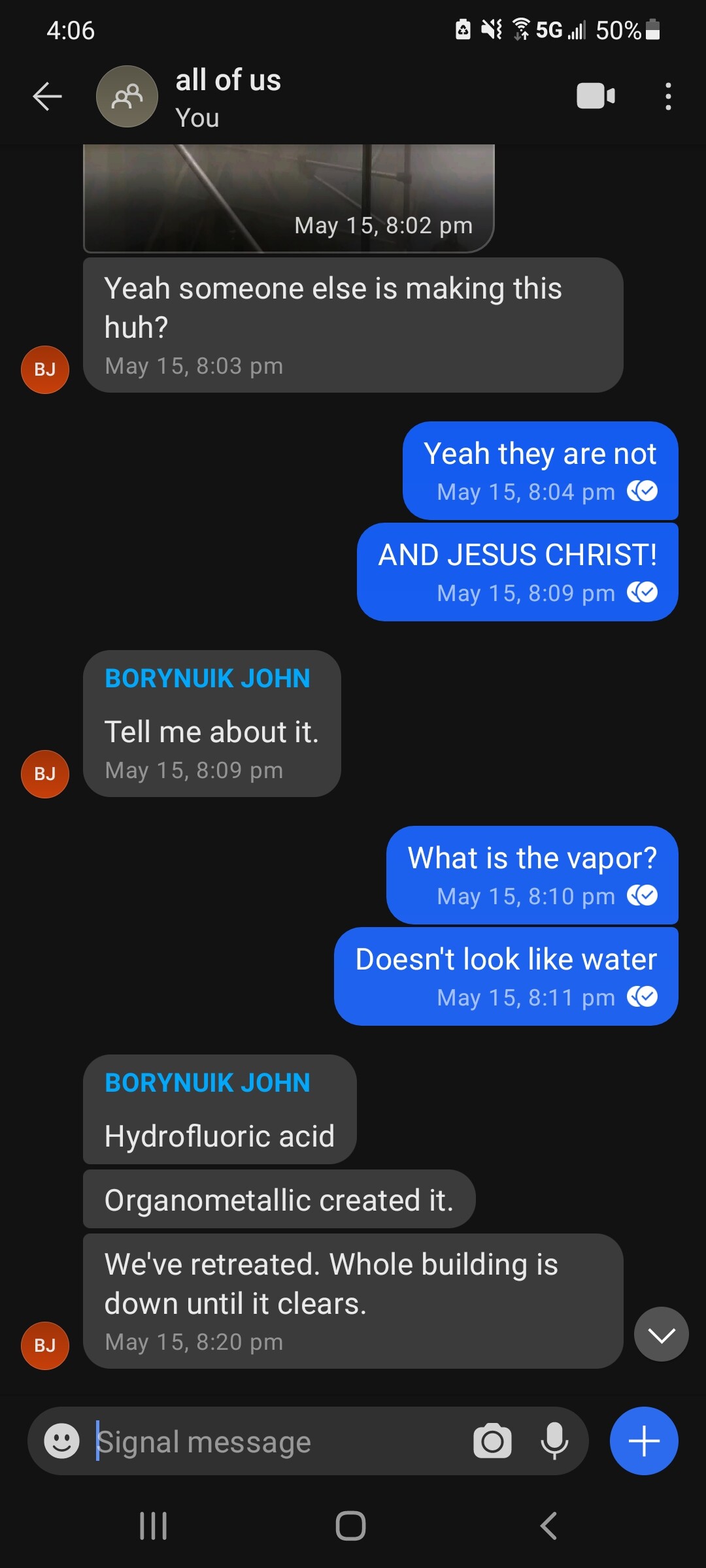706x1568 pixels.
Task: Open the camera to take a photo
Action: click(492, 1441)
